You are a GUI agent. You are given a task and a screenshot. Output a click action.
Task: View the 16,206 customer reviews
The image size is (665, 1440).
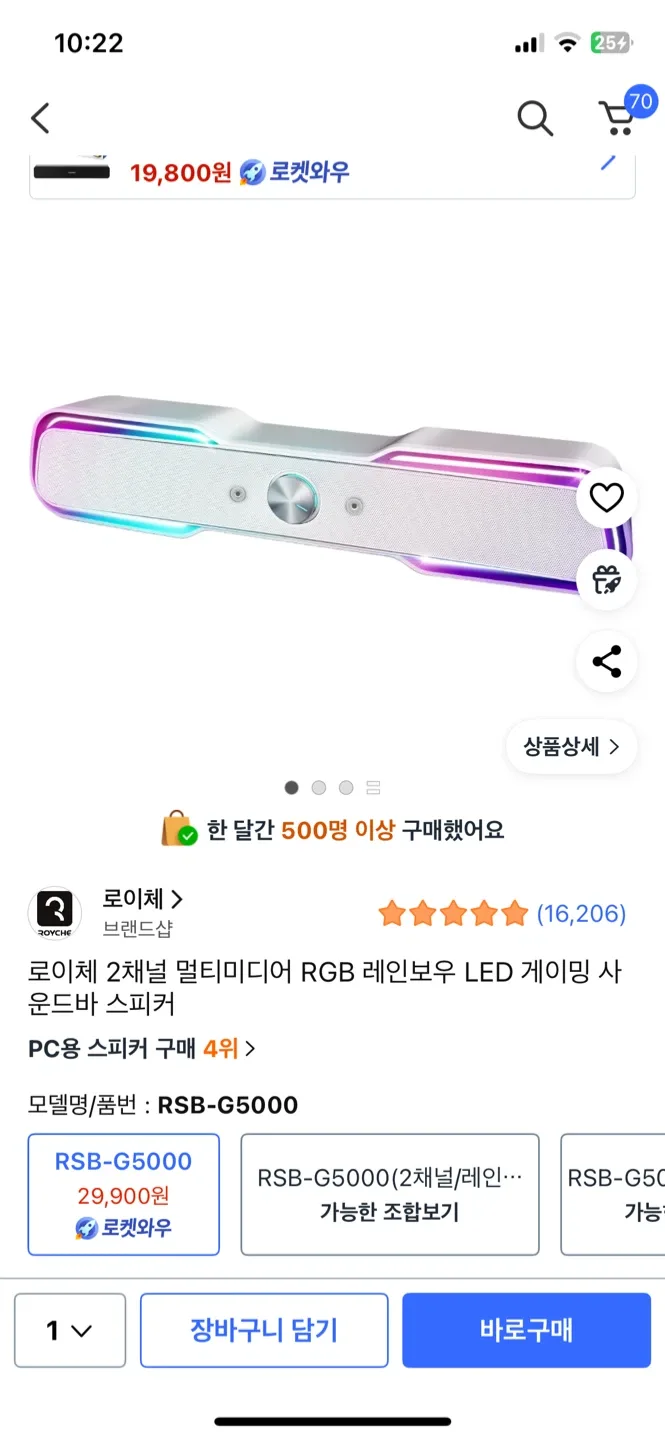coord(580,913)
